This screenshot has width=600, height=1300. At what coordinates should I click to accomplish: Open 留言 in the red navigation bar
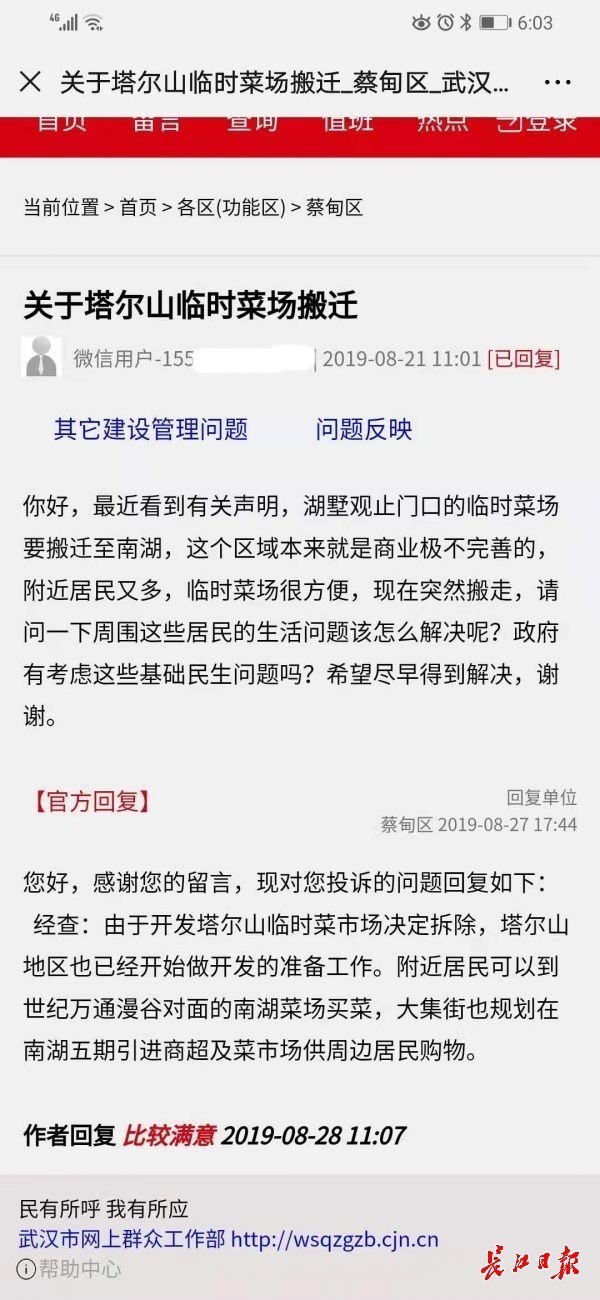tap(157, 123)
